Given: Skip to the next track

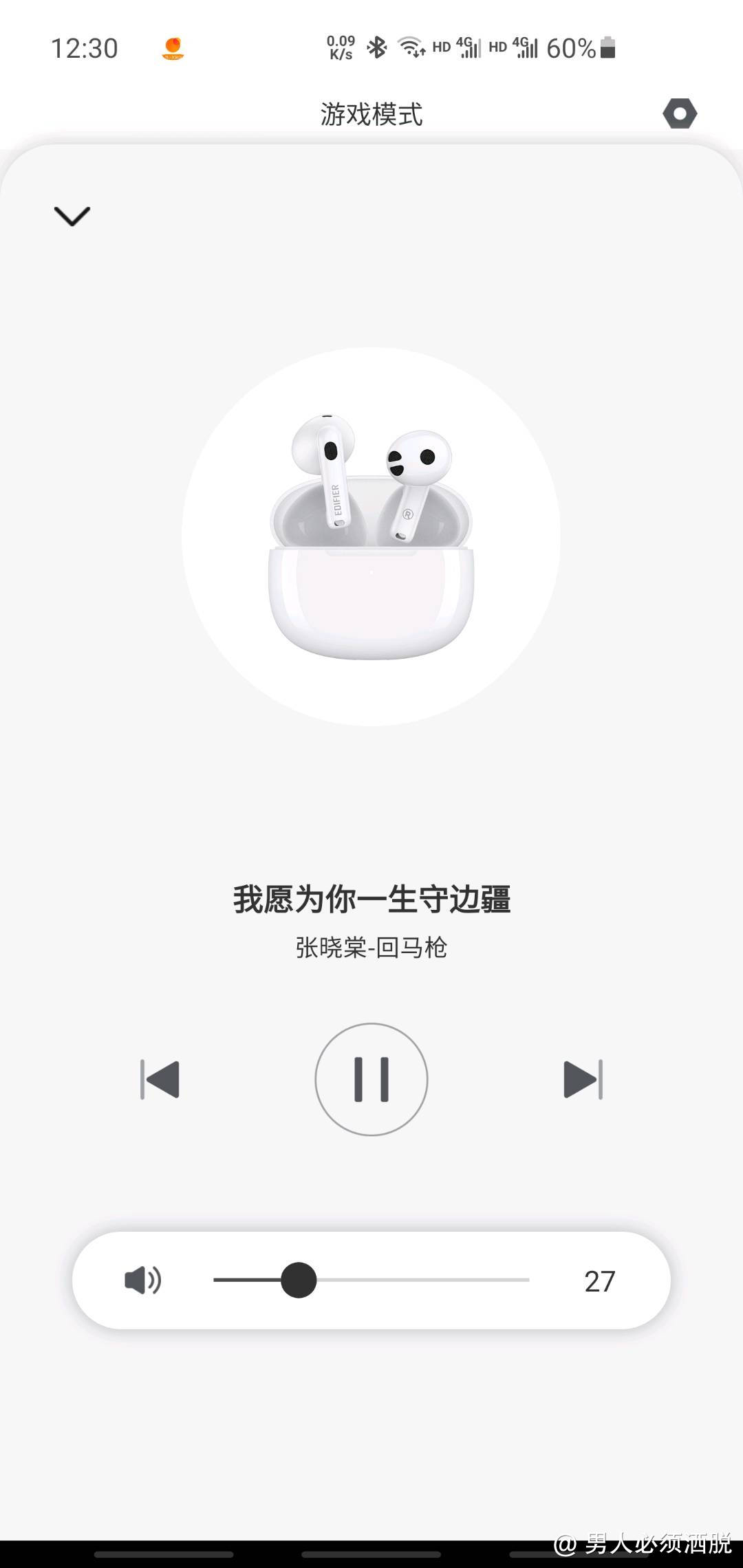Looking at the screenshot, I should coord(583,1079).
